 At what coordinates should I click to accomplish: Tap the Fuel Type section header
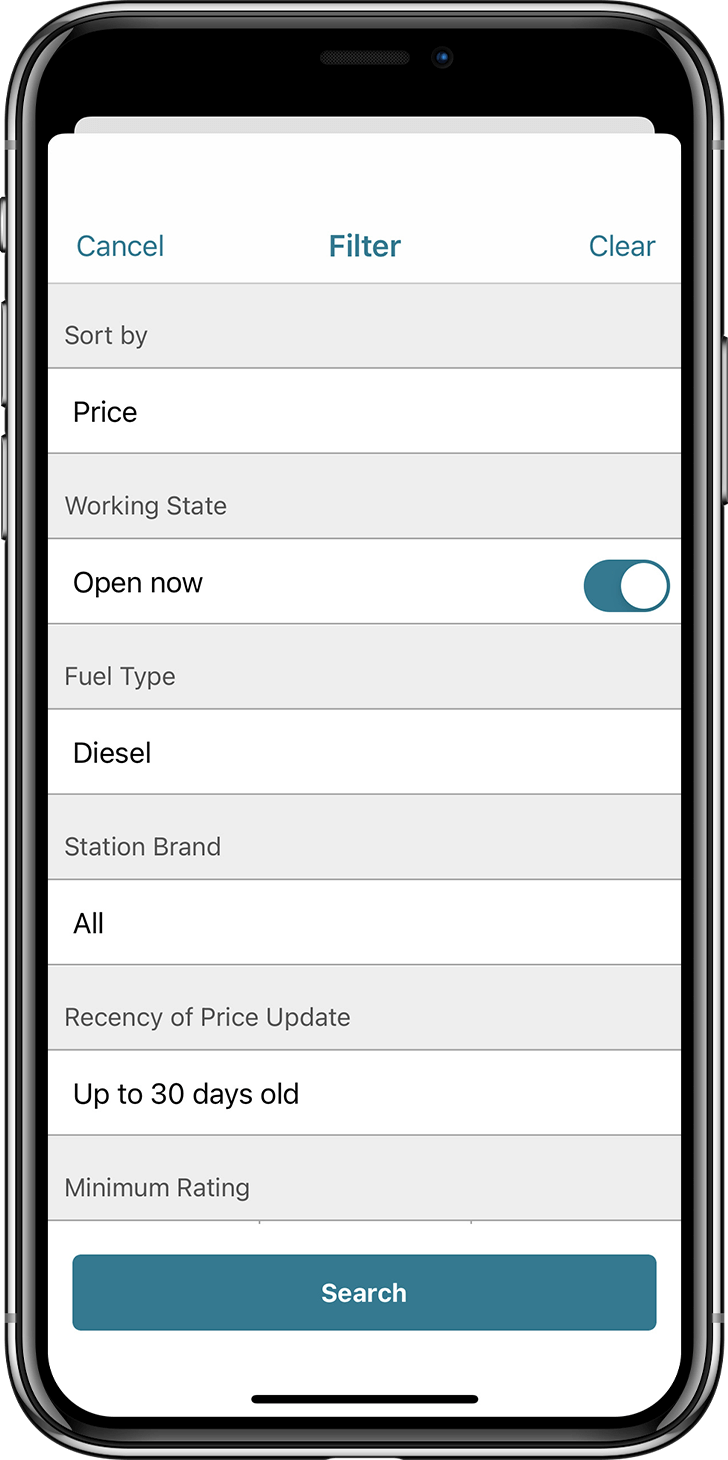tap(120, 676)
